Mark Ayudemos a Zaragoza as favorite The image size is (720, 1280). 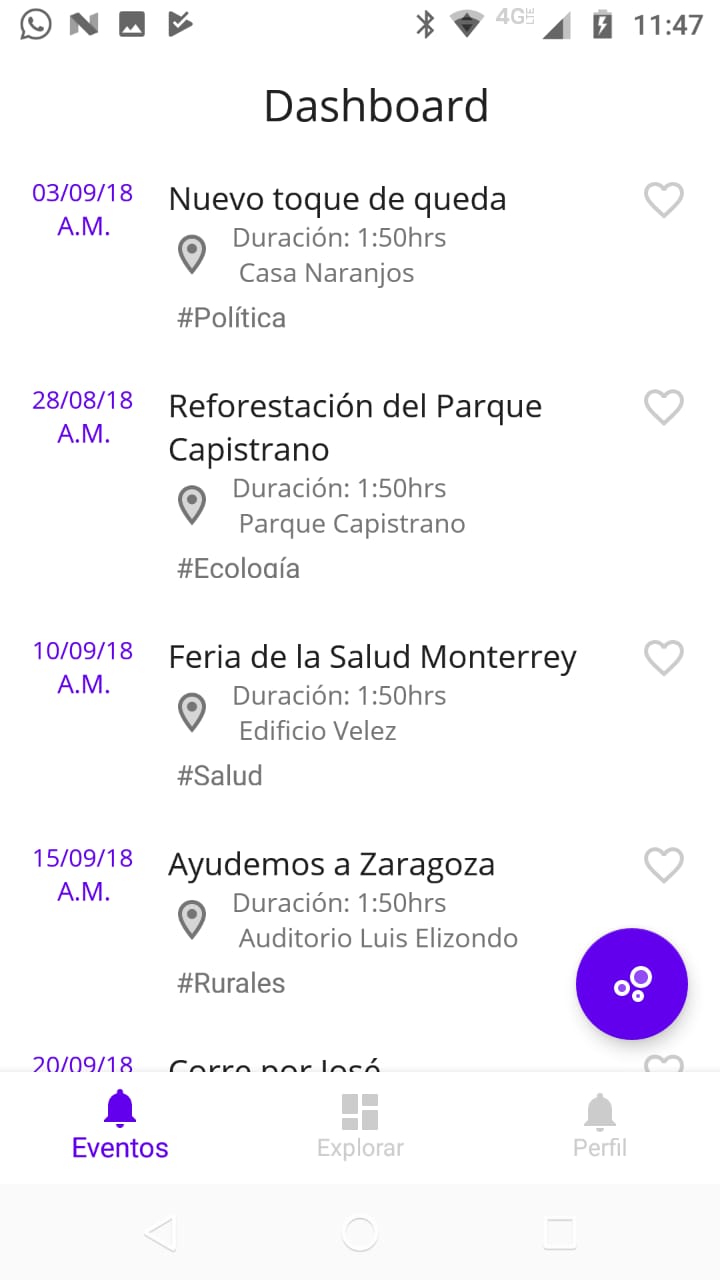(663, 865)
